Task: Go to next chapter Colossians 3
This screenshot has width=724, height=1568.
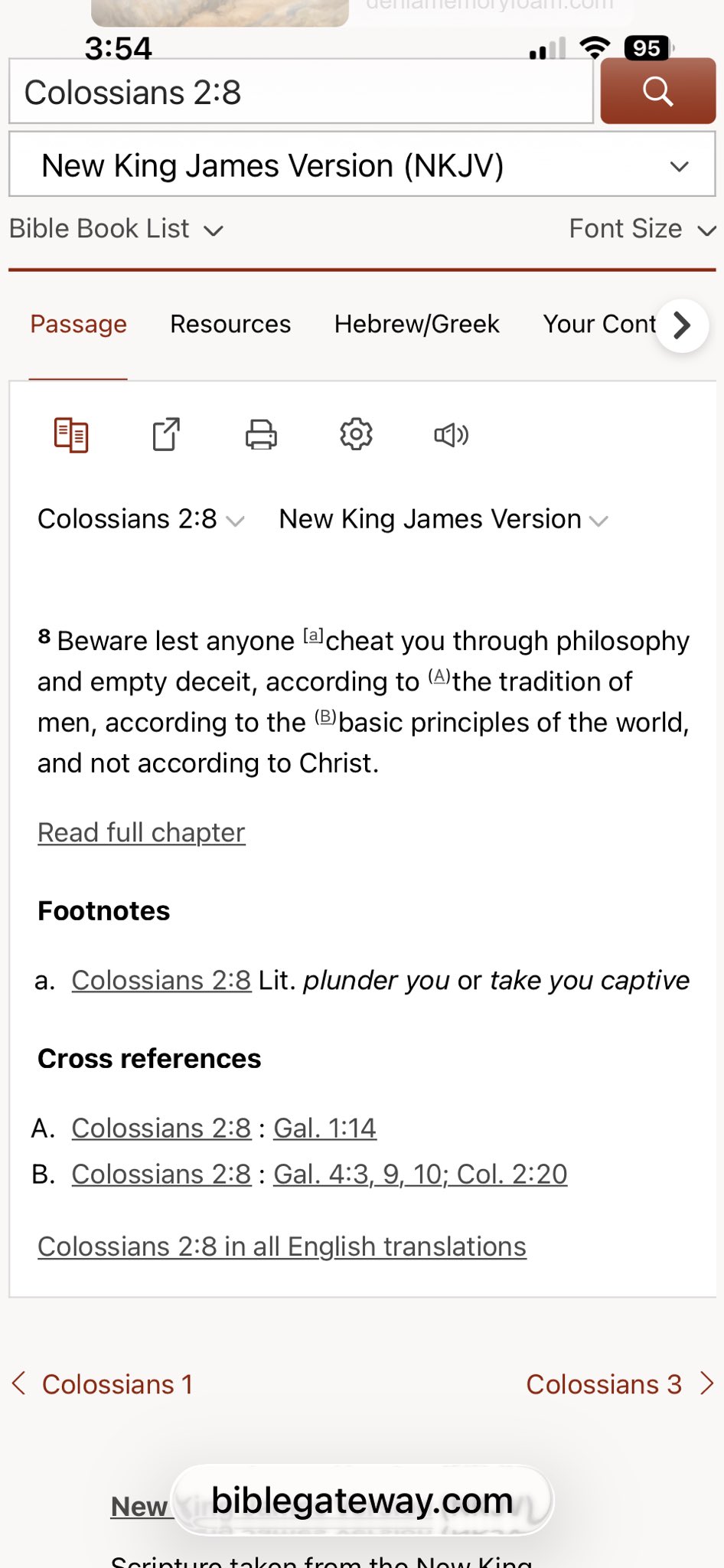Action: pos(618,1384)
